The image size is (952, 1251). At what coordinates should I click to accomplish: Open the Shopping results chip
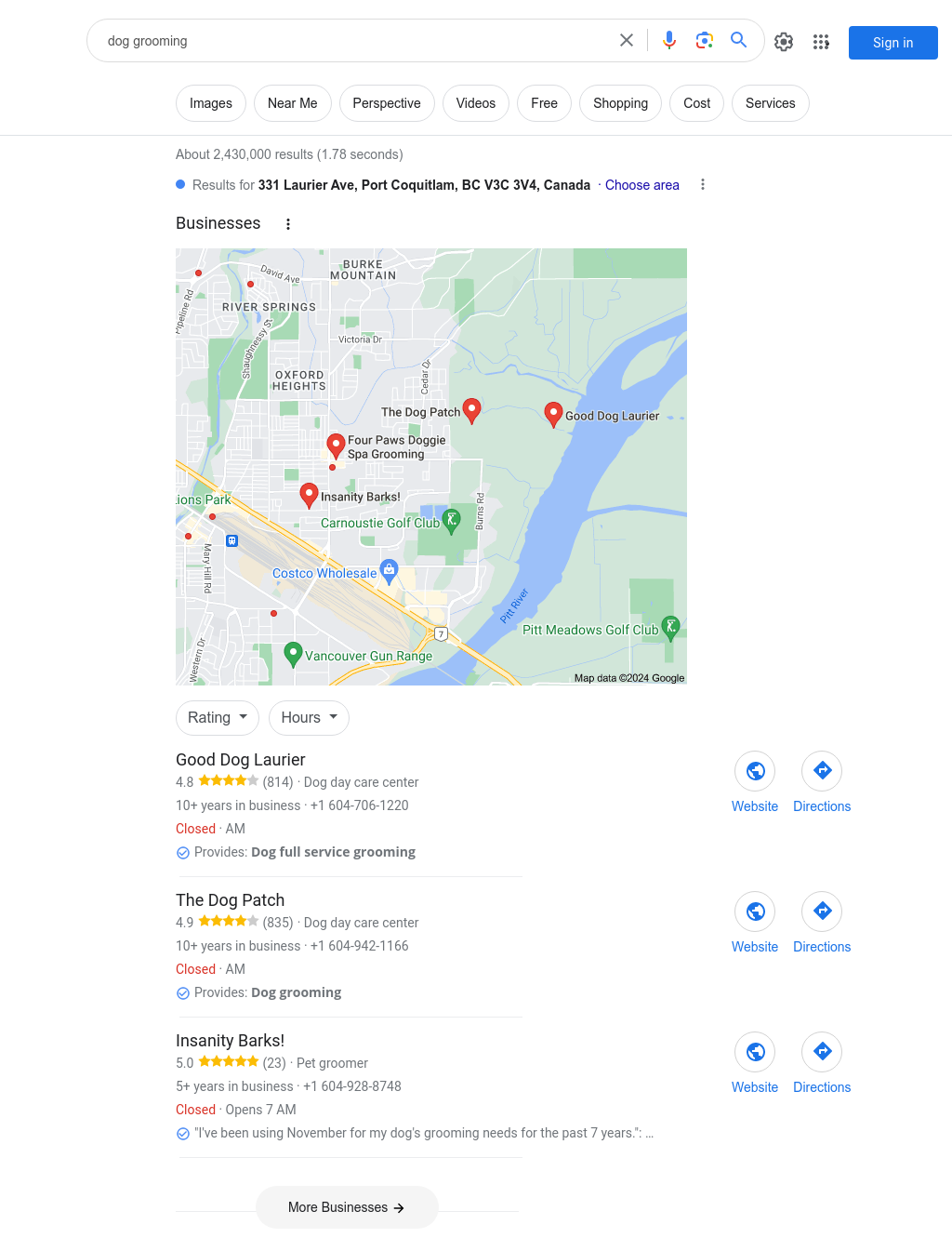[x=620, y=103]
